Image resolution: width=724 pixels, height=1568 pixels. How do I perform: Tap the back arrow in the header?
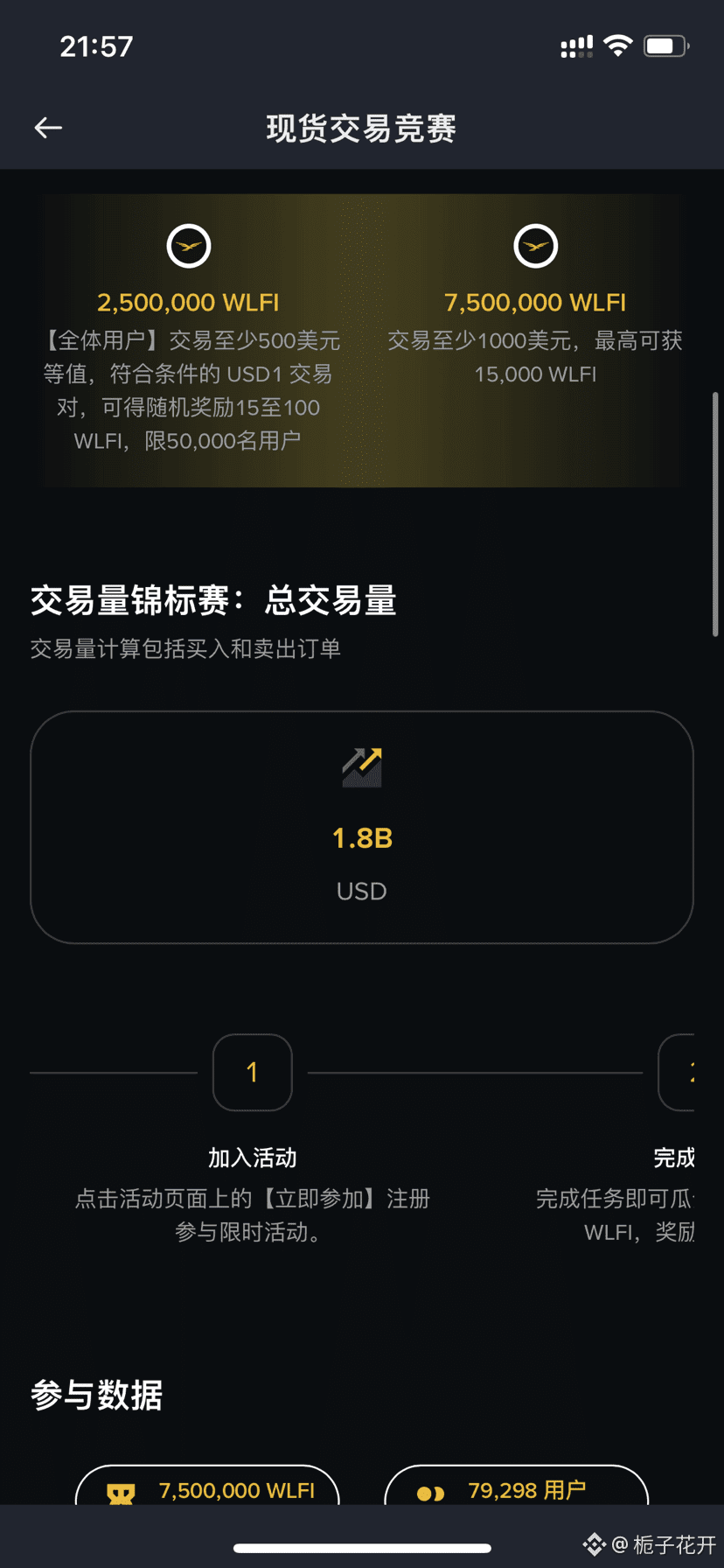point(48,127)
